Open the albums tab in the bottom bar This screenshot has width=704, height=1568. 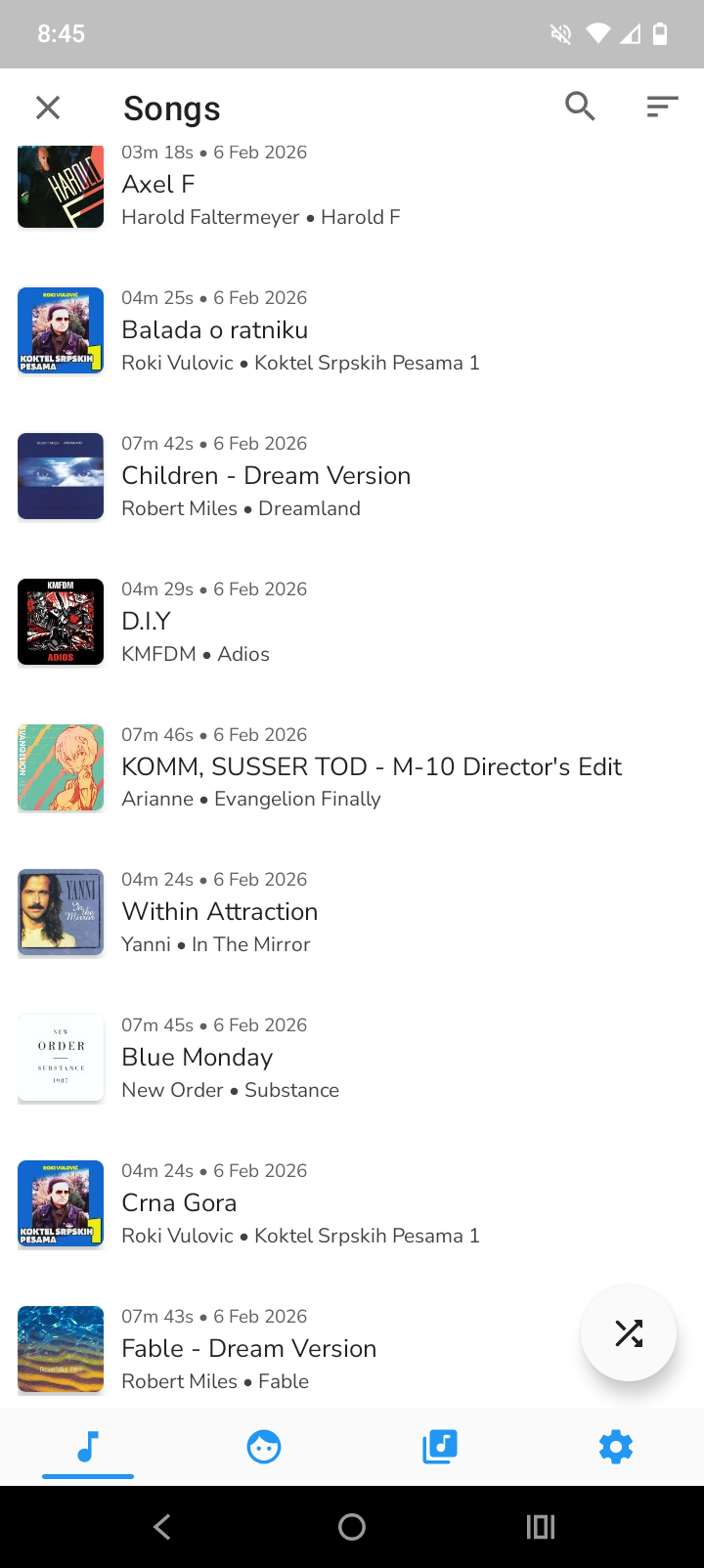[440, 1446]
